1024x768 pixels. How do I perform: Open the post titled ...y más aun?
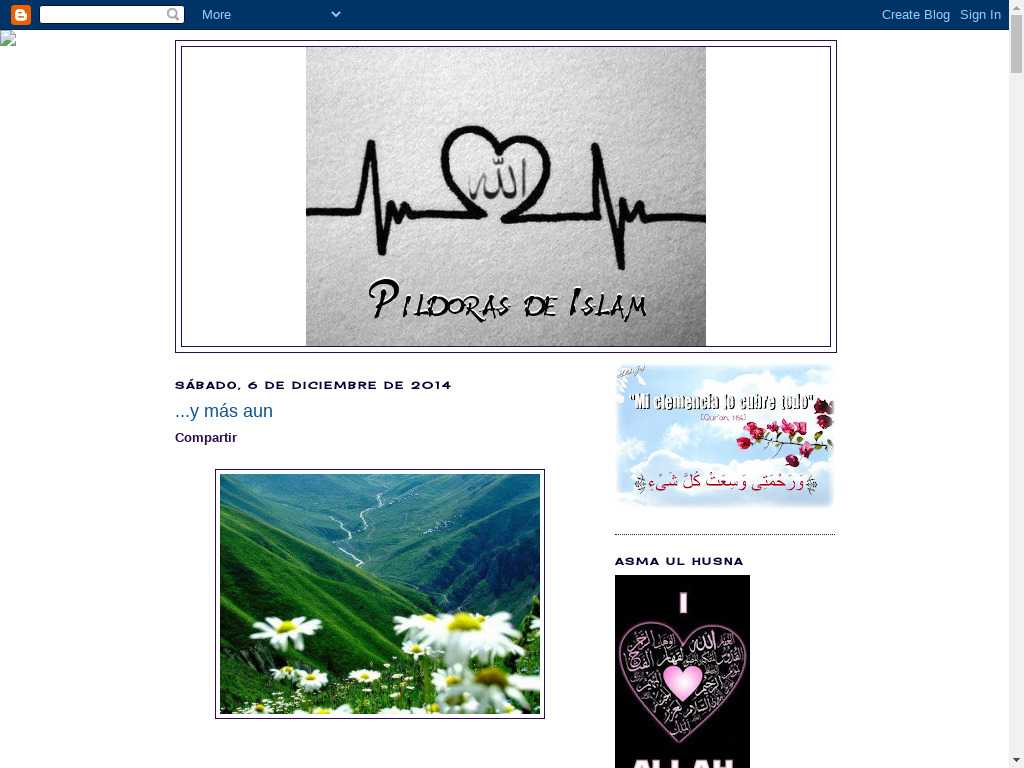pos(224,411)
